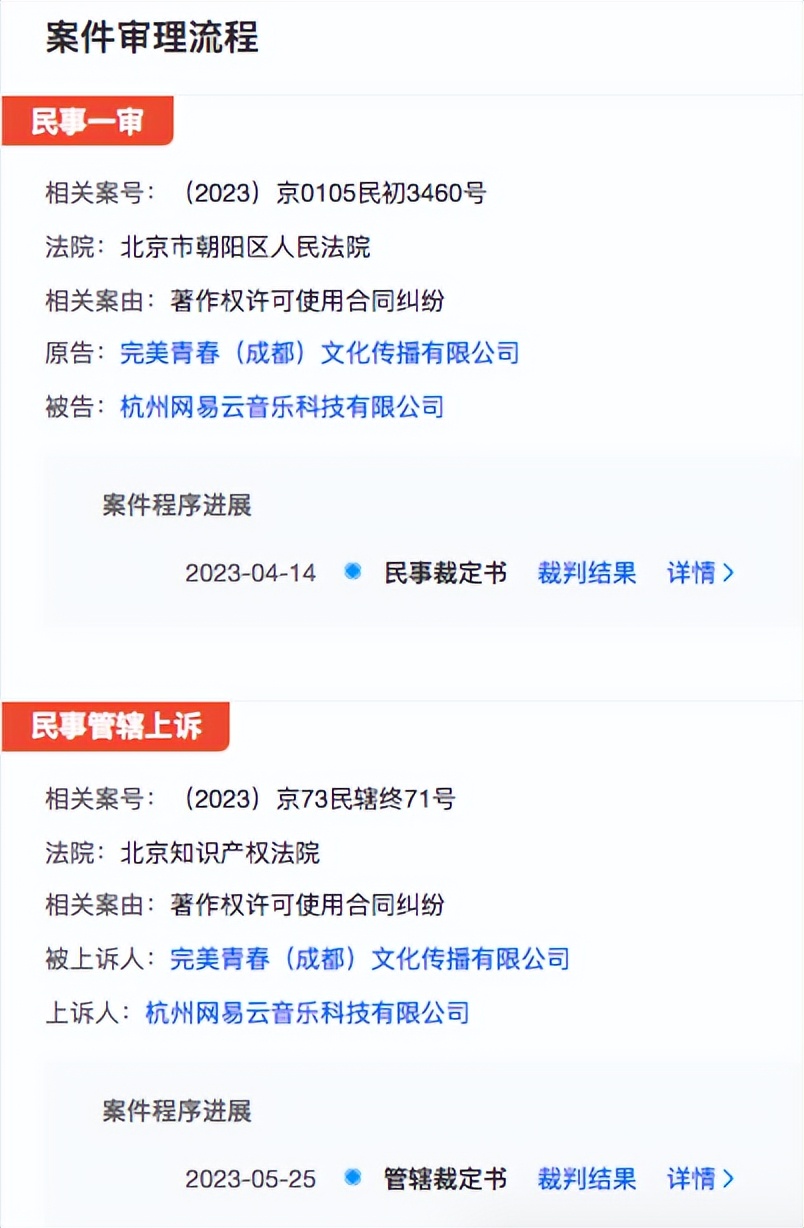Open plaintiff 完美青春（成都）文化传播有限公司 company link

(x=319, y=353)
